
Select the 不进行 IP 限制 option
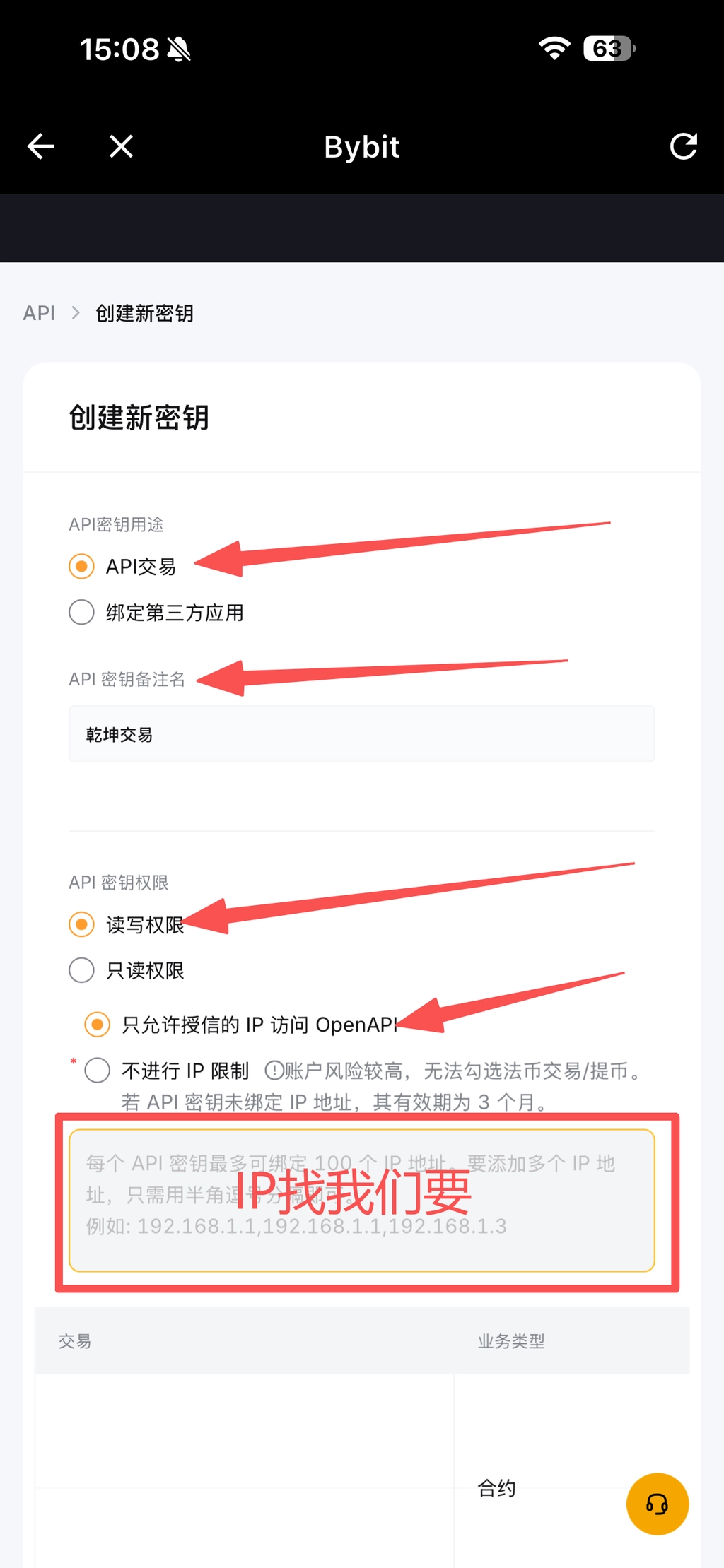point(98,1071)
